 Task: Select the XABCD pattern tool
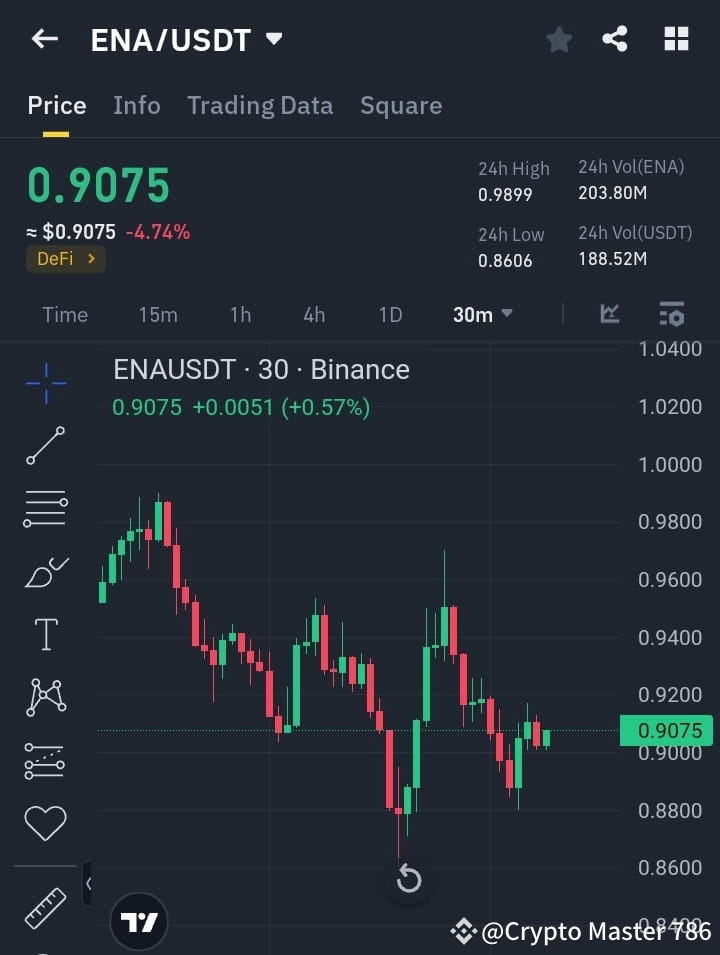[45, 697]
